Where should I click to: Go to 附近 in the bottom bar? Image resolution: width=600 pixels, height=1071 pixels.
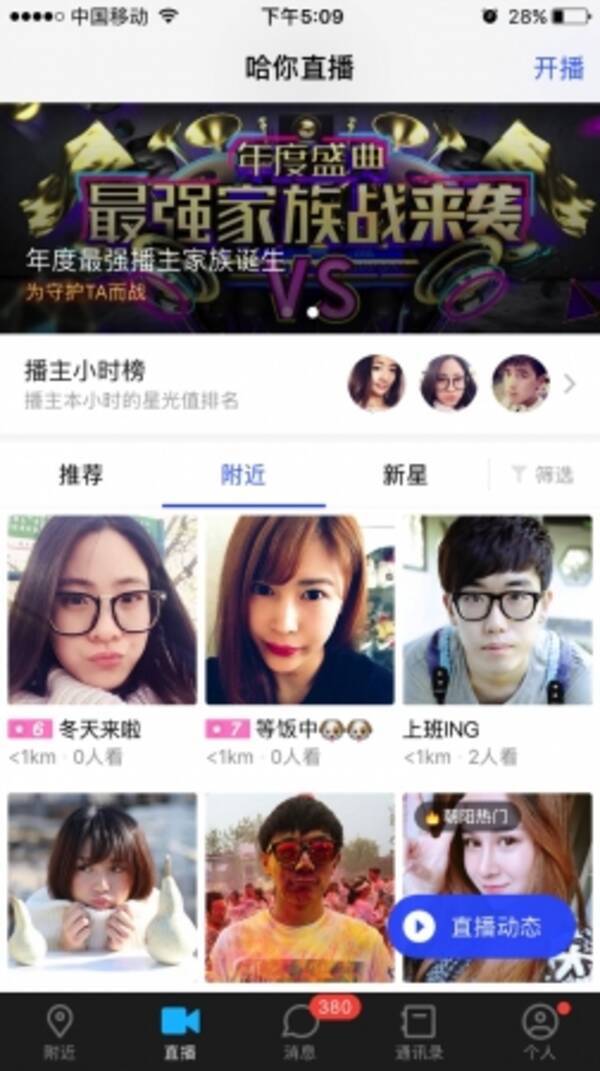coord(59,1032)
